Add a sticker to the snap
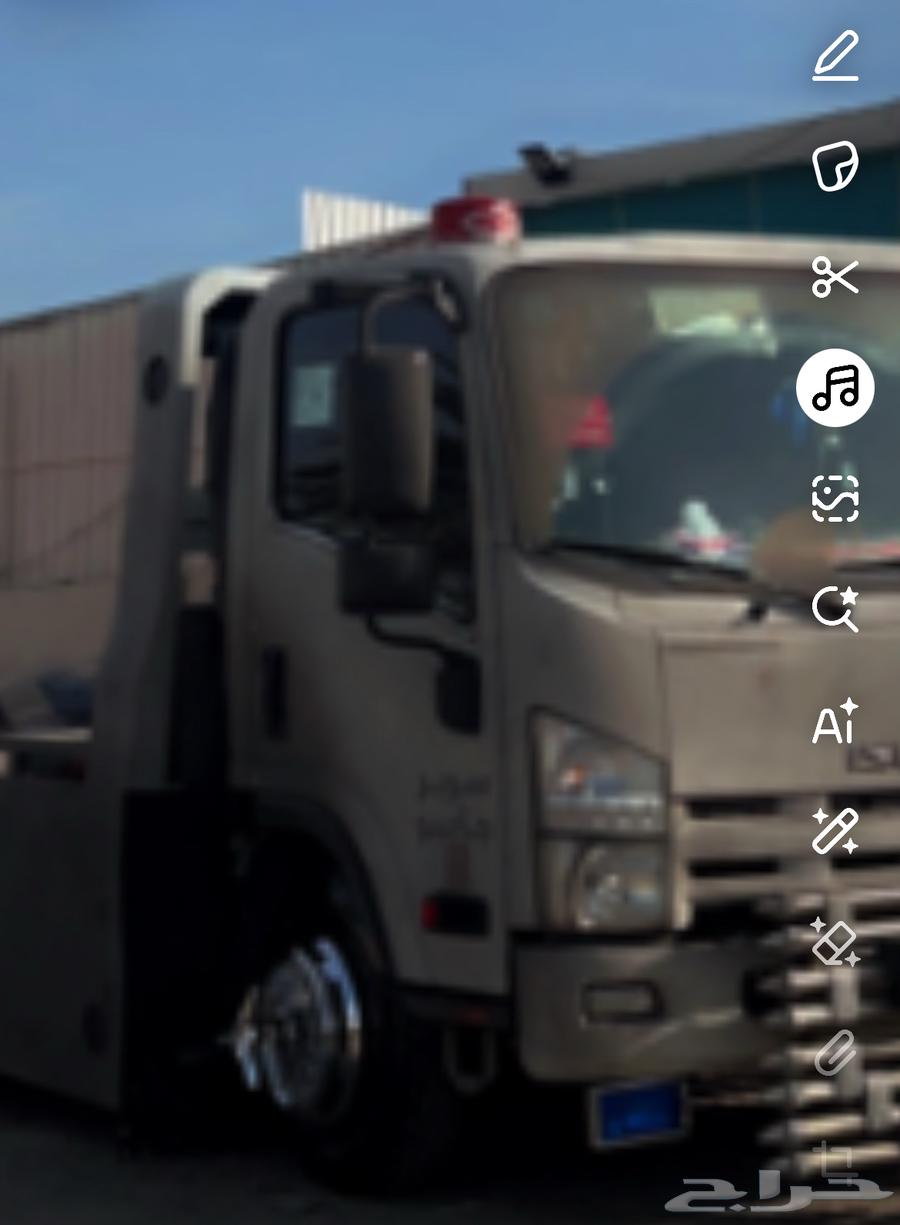This screenshot has width=900, height=1225. coord(835,166)
